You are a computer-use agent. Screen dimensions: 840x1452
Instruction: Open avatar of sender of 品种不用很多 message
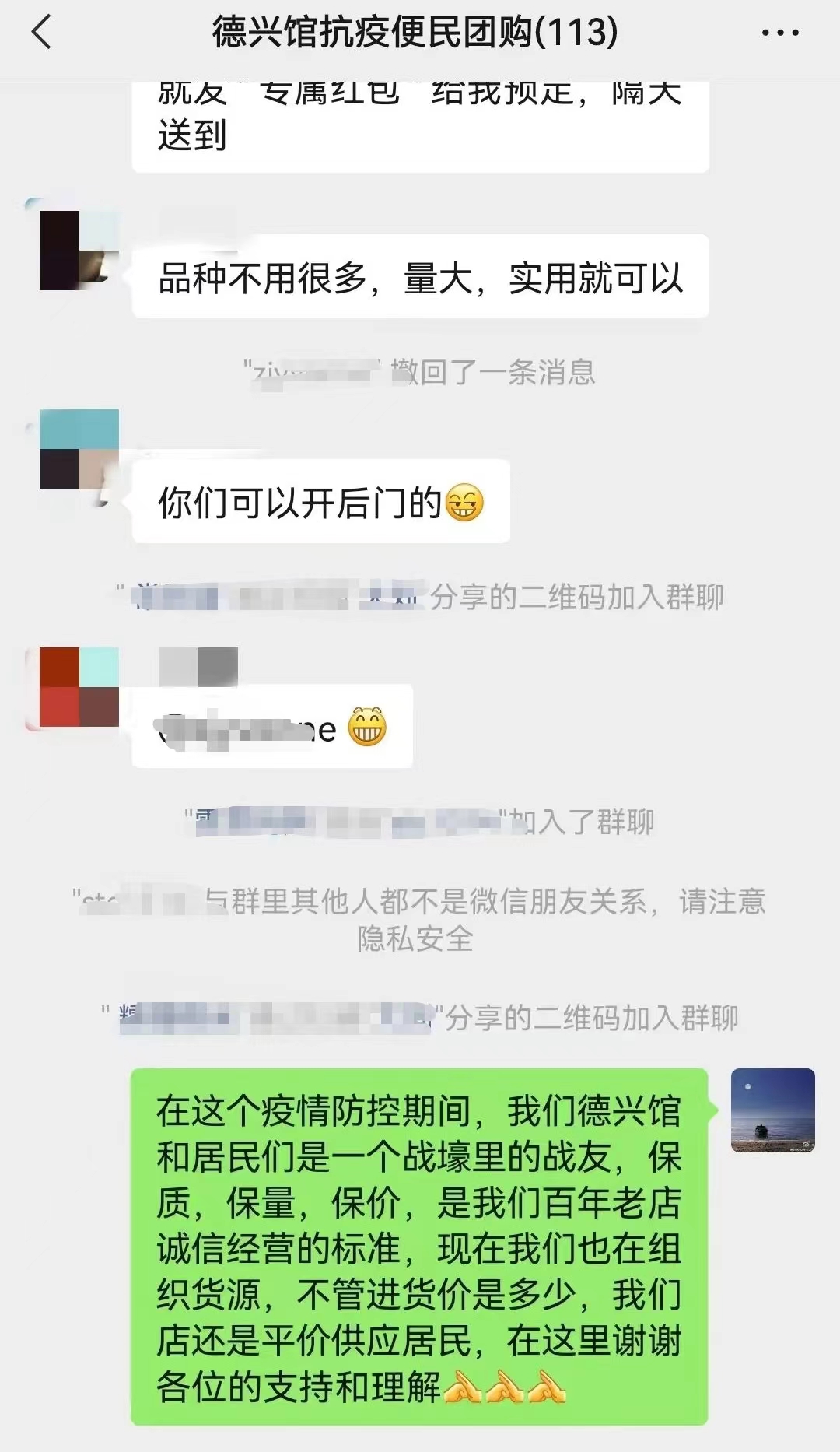point(79,250)
